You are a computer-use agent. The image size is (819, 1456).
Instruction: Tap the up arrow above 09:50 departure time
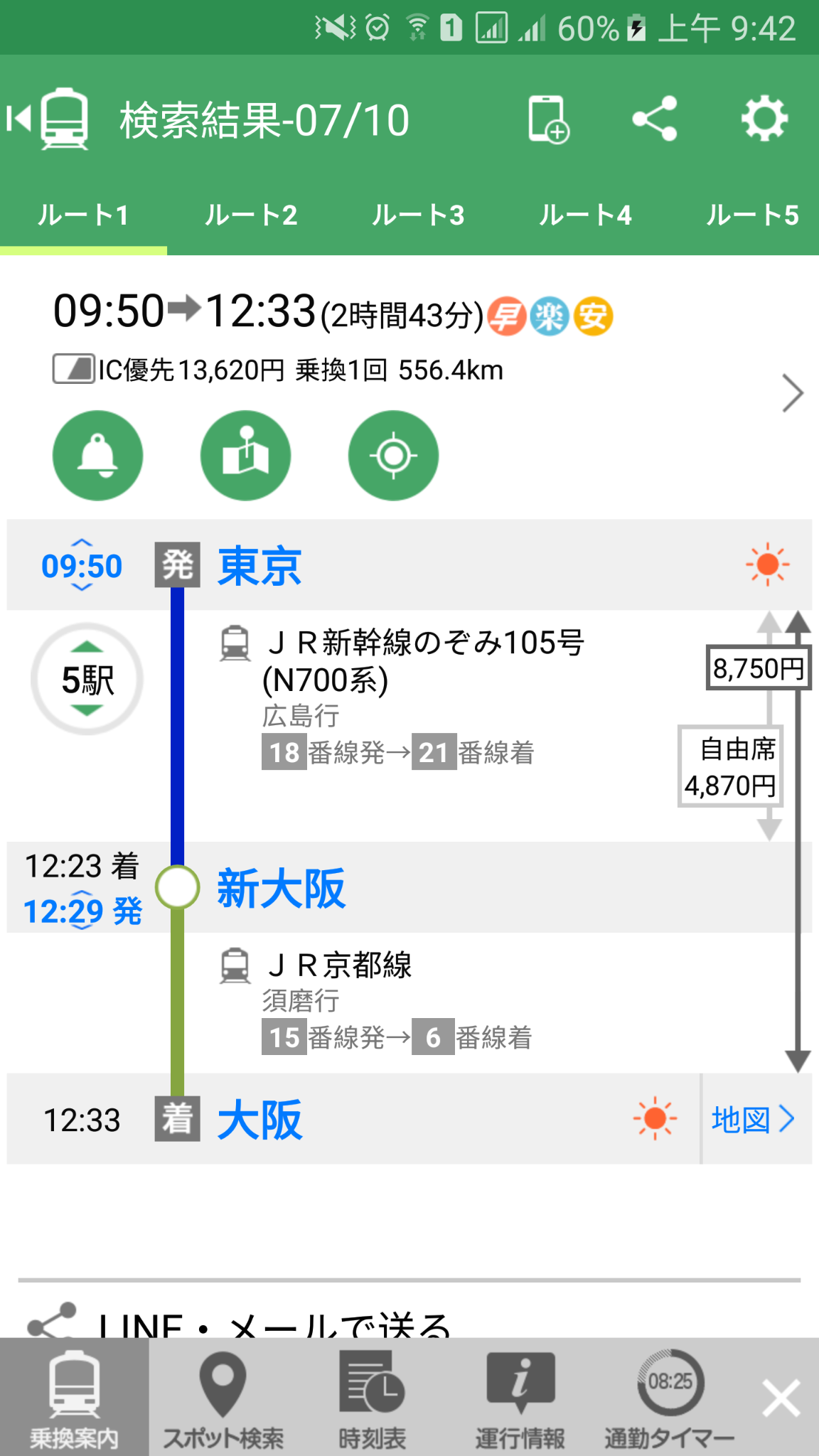[82, 542]
